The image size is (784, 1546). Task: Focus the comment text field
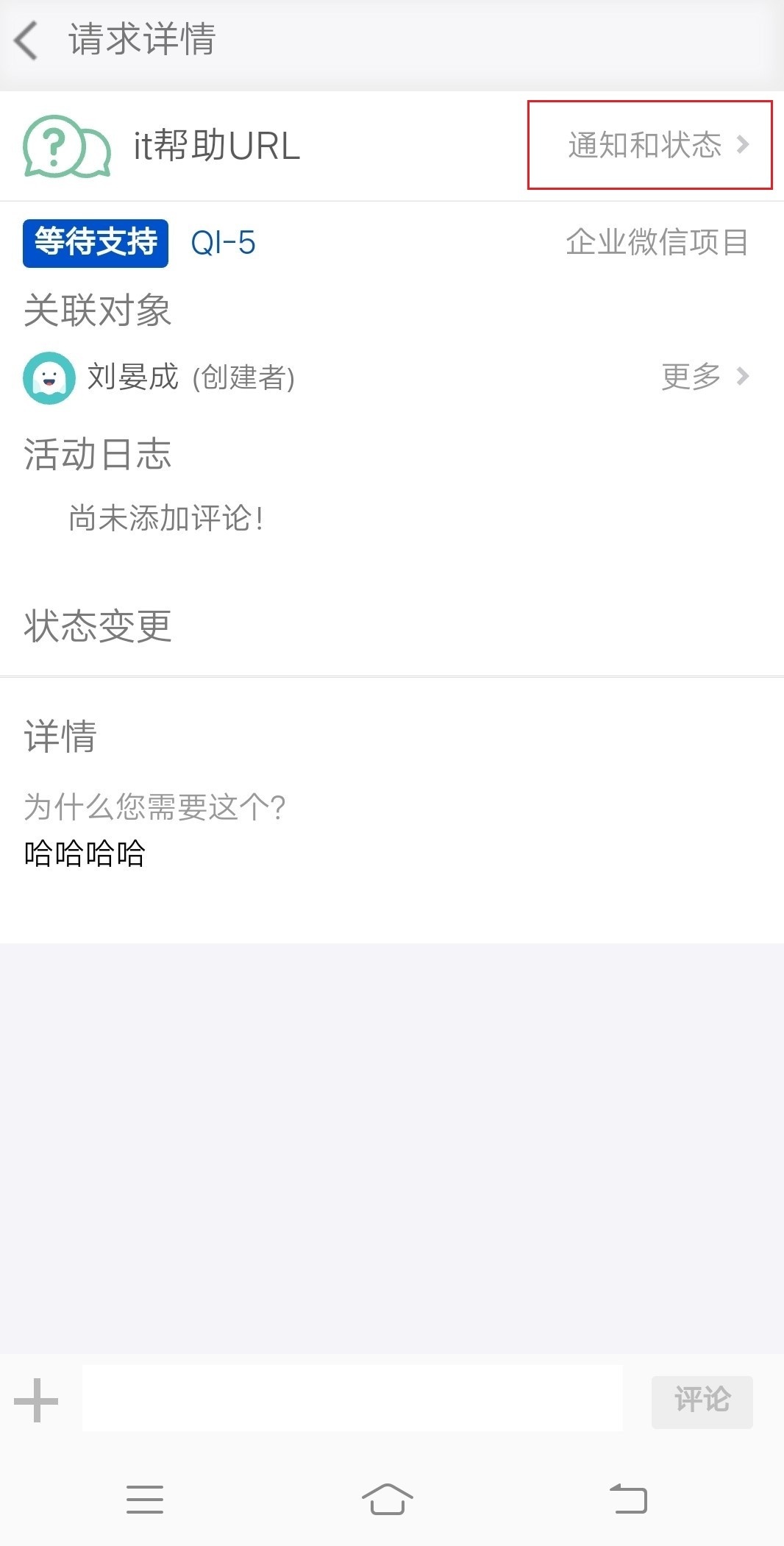click(x=352, y=1398)
